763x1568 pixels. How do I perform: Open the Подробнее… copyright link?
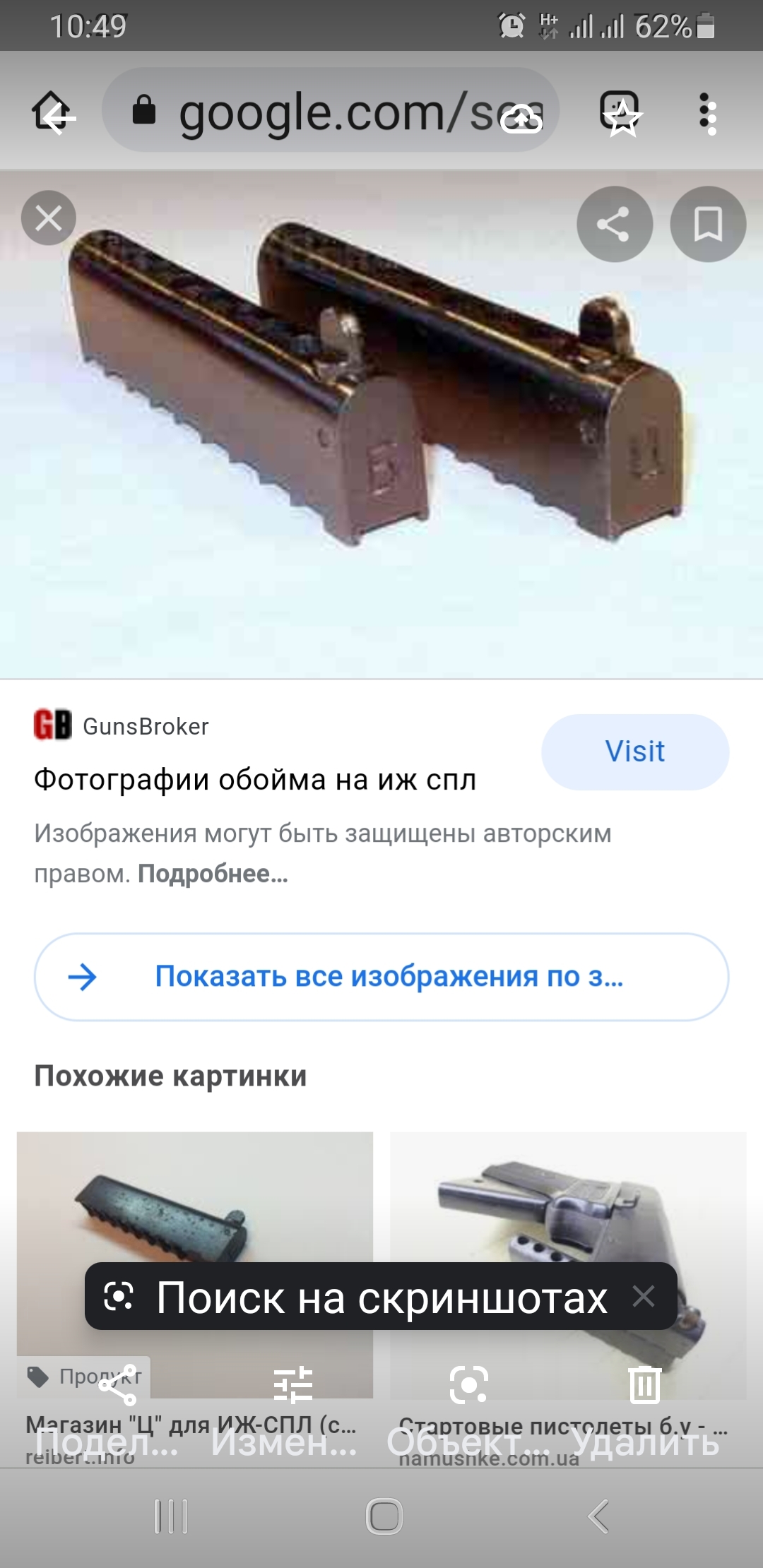click(213, 874)
